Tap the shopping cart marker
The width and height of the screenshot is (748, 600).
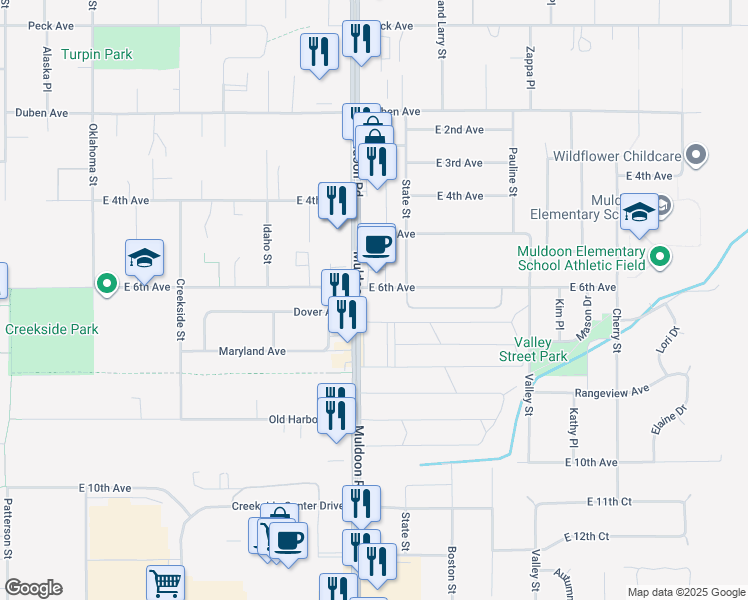point(165,583)
